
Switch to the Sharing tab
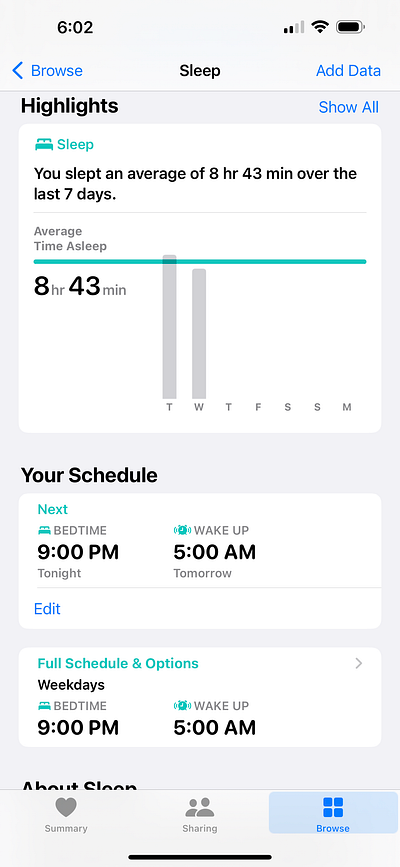click(200, 814)
